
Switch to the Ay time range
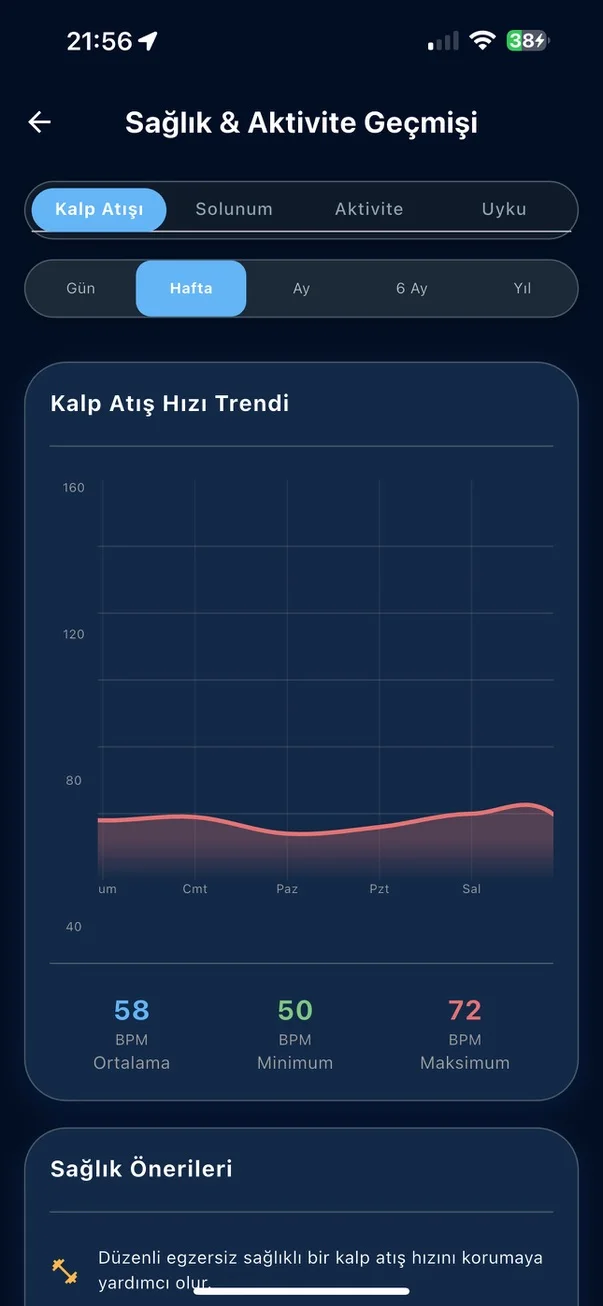tap(301, 288)
